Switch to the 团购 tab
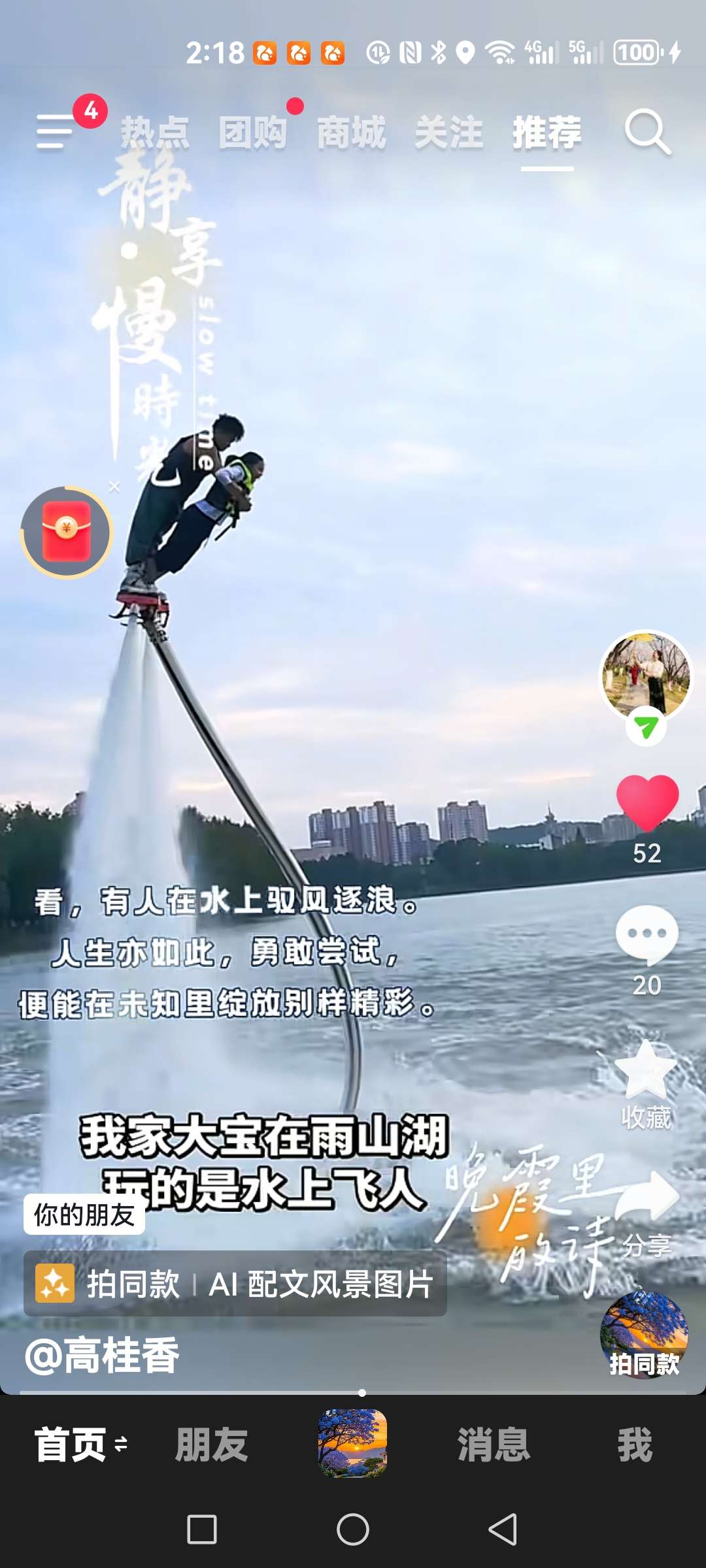This screenshot has width=706, height=1568. click(253, 133)
